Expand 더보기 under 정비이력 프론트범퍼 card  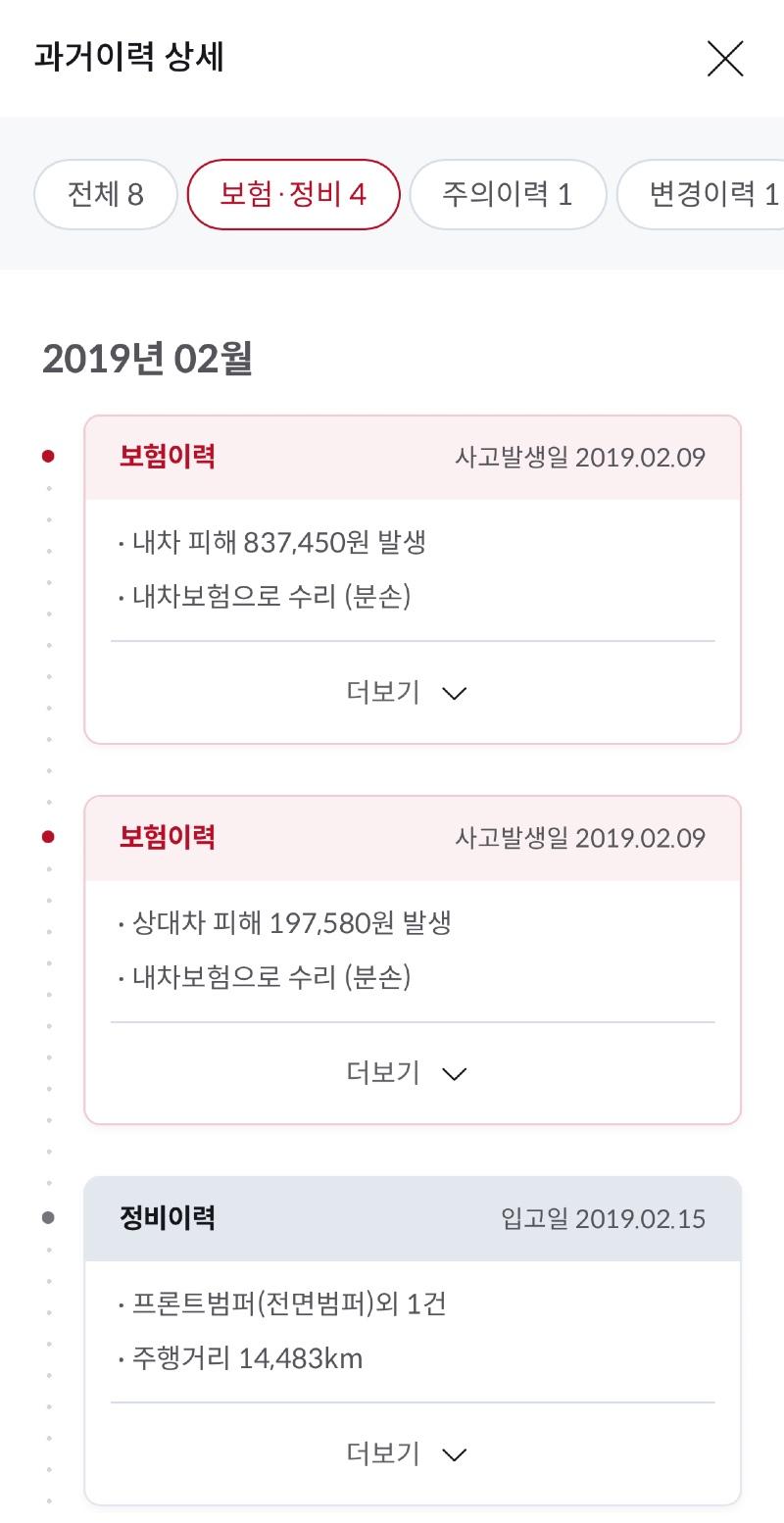407,1453
